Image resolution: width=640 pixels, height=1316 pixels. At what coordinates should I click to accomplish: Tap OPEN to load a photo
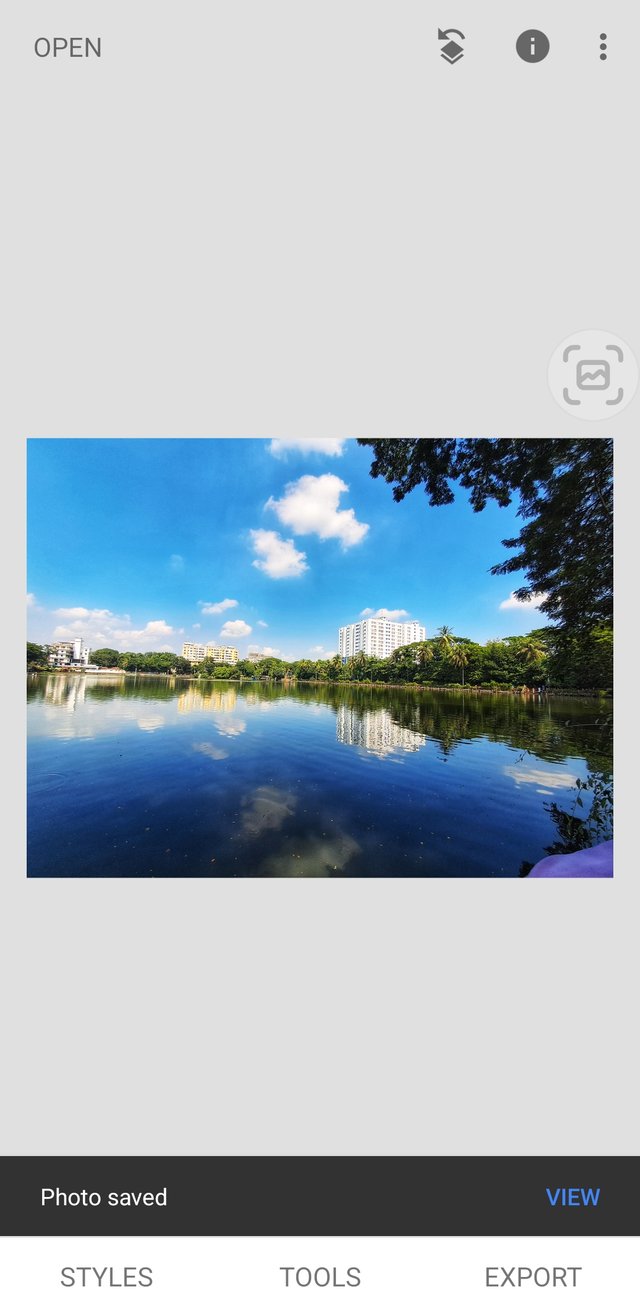(68, 48)
